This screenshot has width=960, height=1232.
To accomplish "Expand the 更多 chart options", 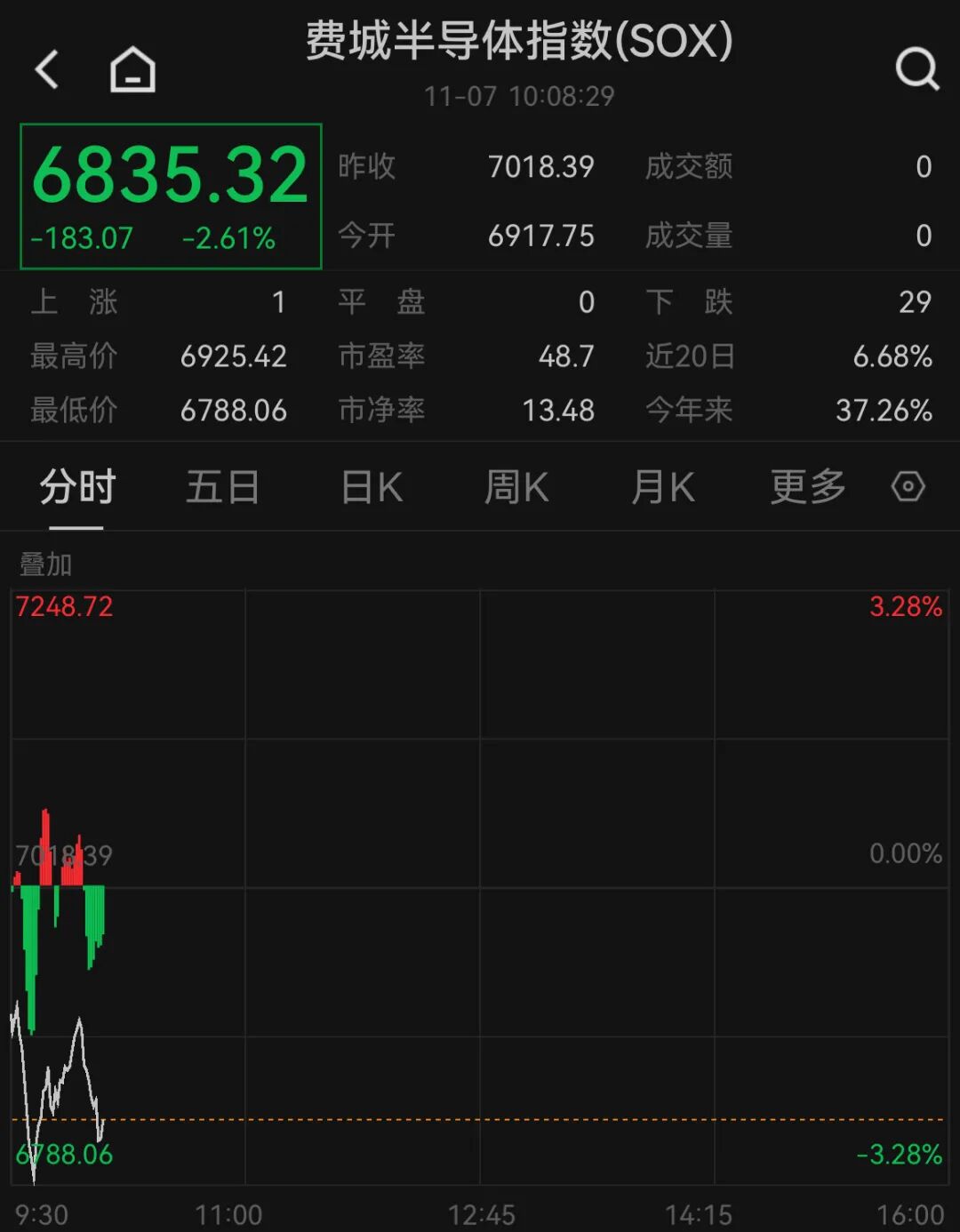I will [x=807, y=487].
